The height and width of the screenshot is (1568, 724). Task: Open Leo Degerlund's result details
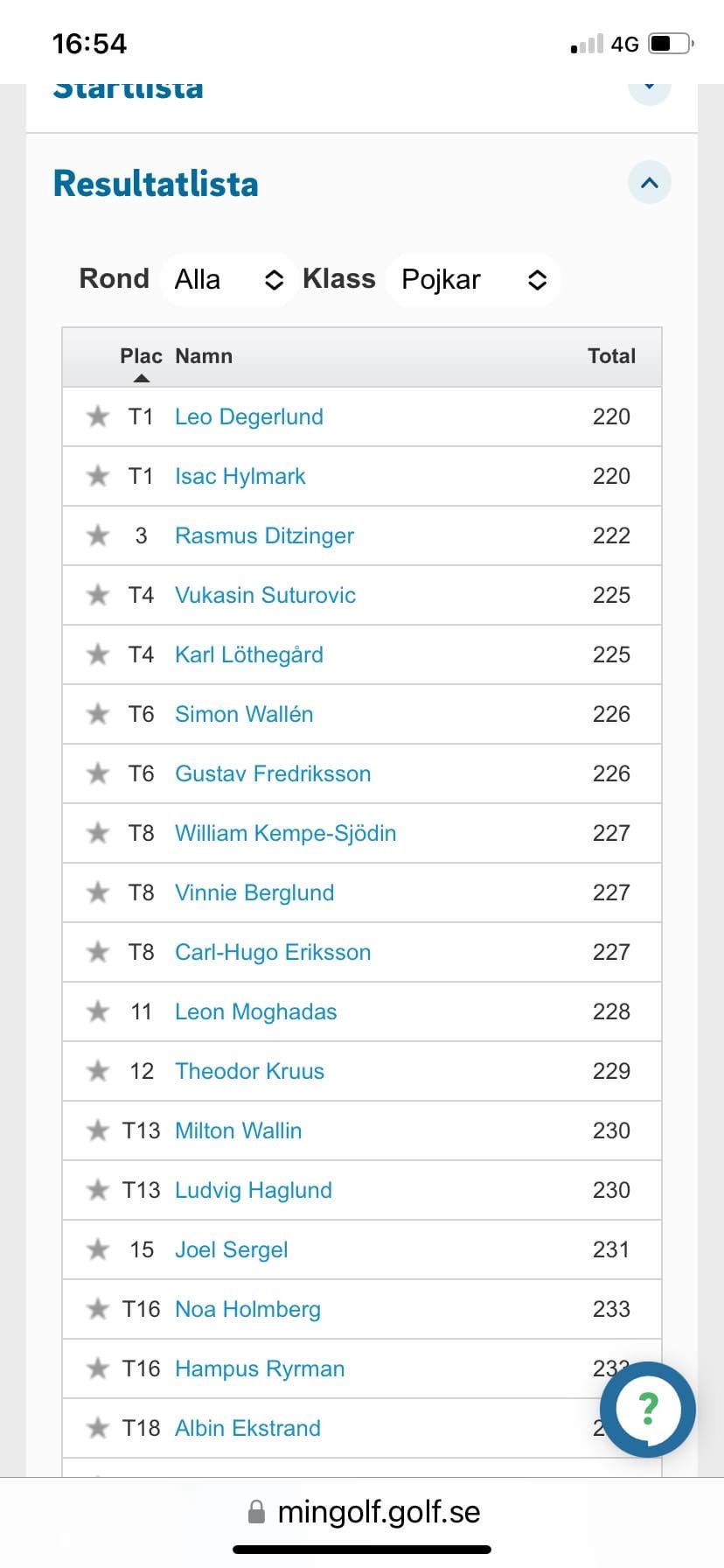tap(248, 416)
